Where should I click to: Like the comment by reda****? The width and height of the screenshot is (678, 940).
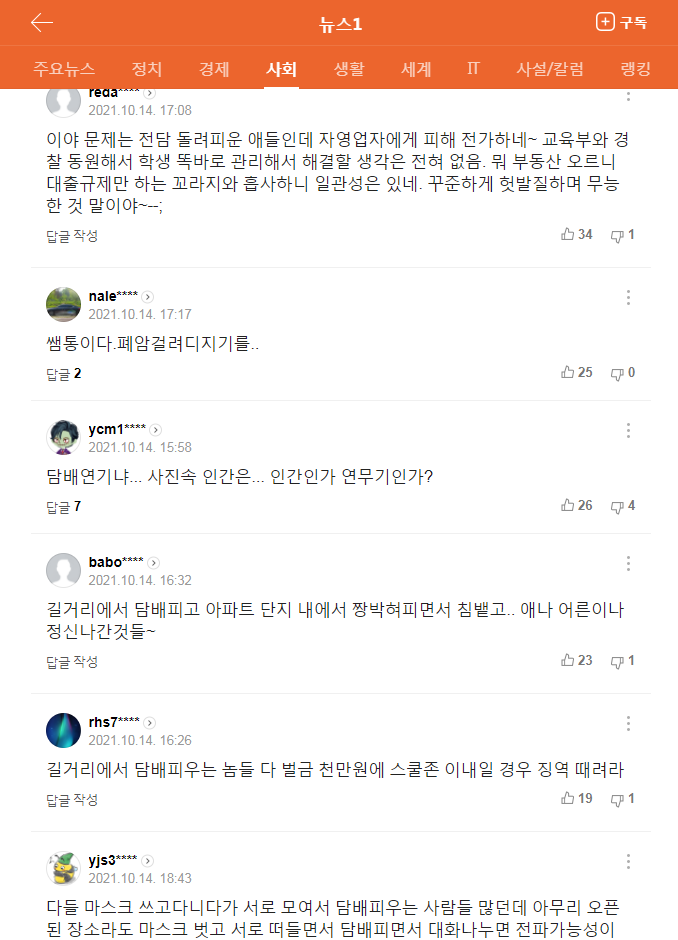pos(577,235)
